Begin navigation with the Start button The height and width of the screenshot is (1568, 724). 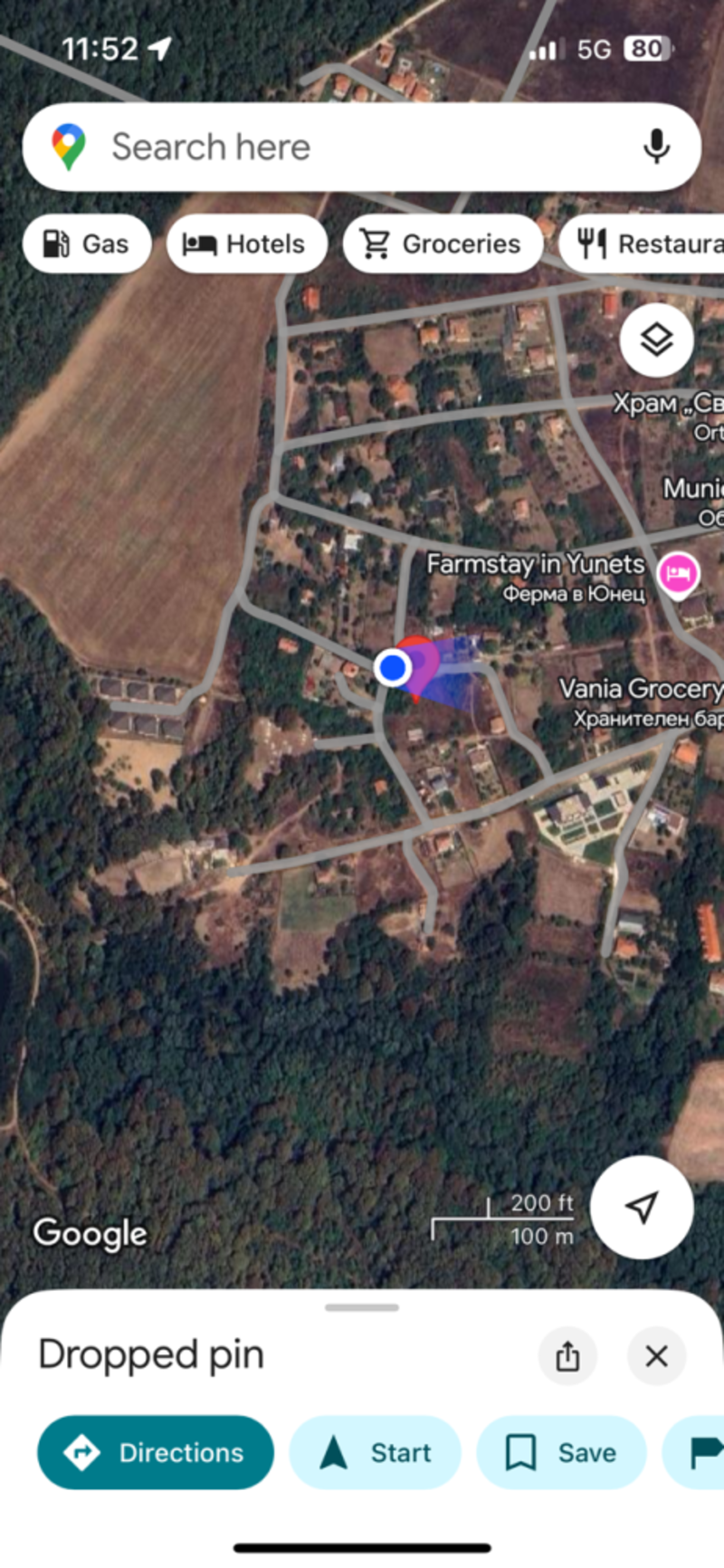375,1452
